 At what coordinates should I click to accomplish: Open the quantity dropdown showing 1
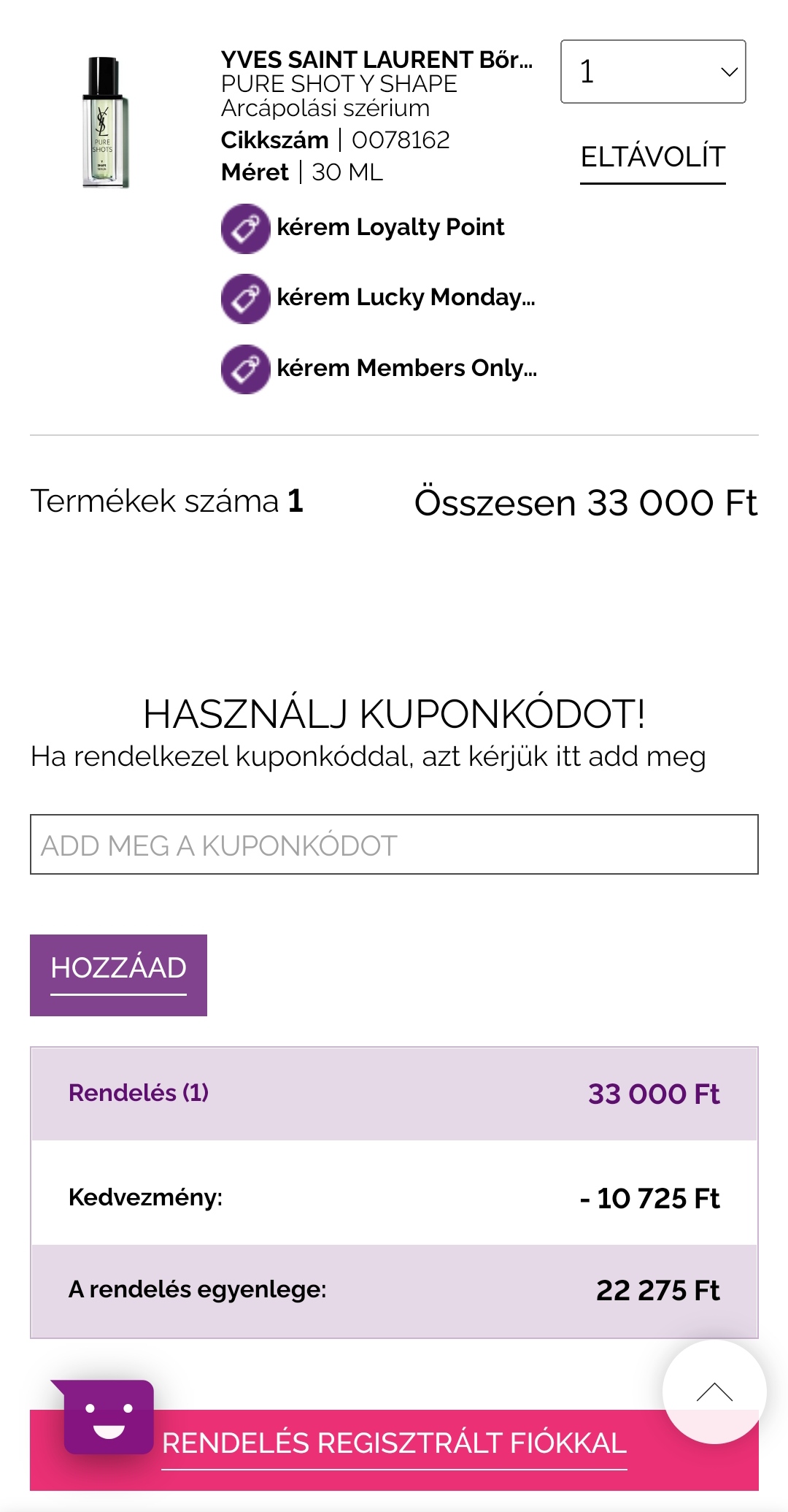[653, 72]
